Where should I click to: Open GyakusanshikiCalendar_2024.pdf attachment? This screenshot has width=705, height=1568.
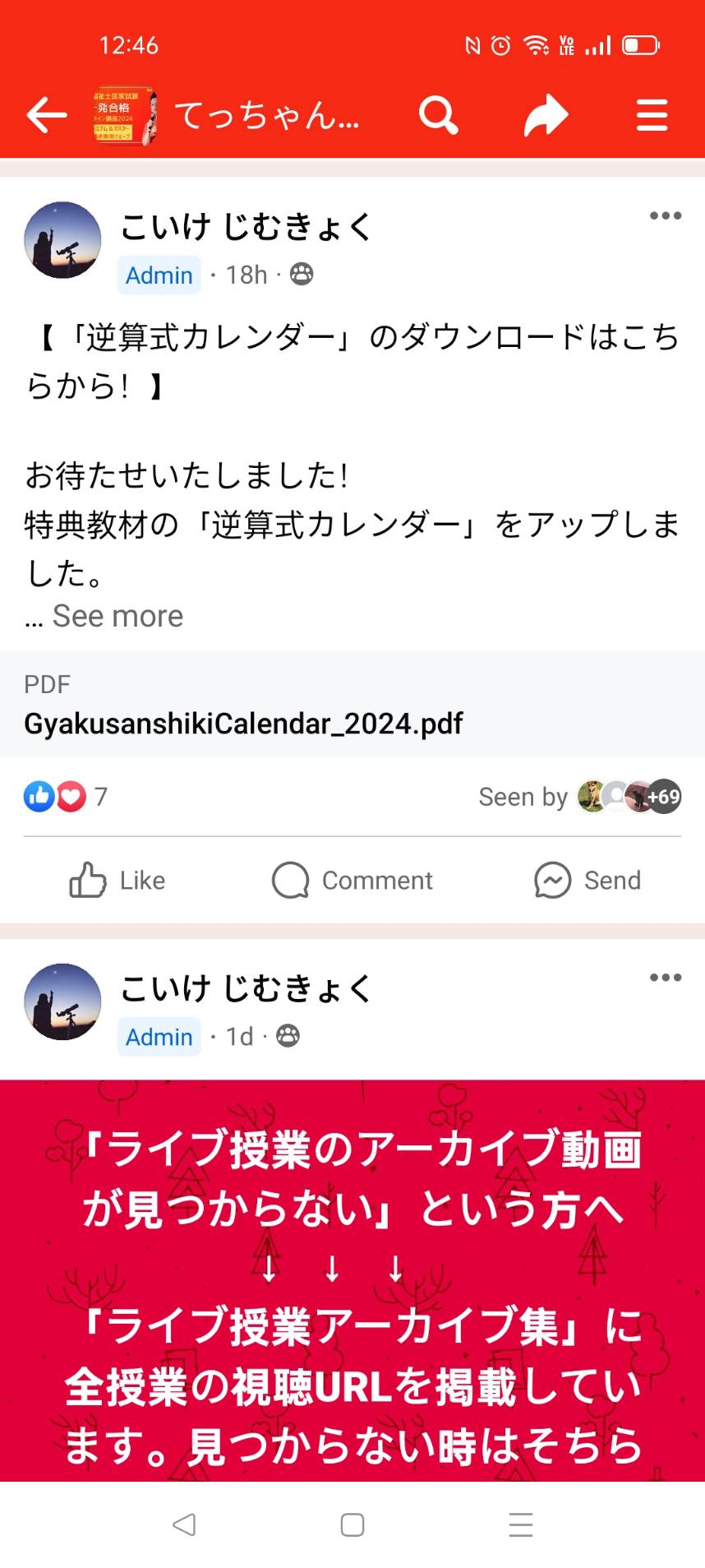pyautogui.click(x=352, y=705)
